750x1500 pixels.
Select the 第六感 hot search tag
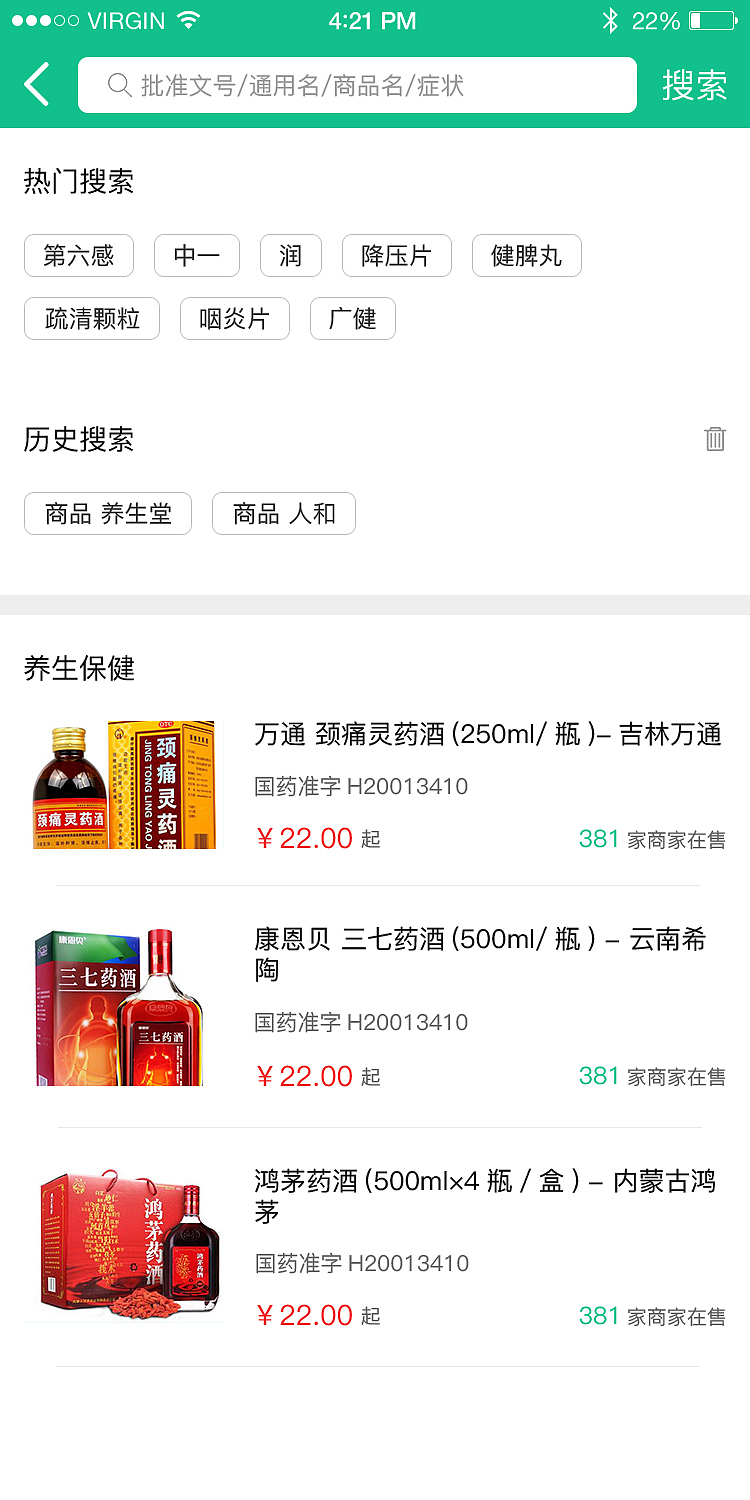coord(79,256)
